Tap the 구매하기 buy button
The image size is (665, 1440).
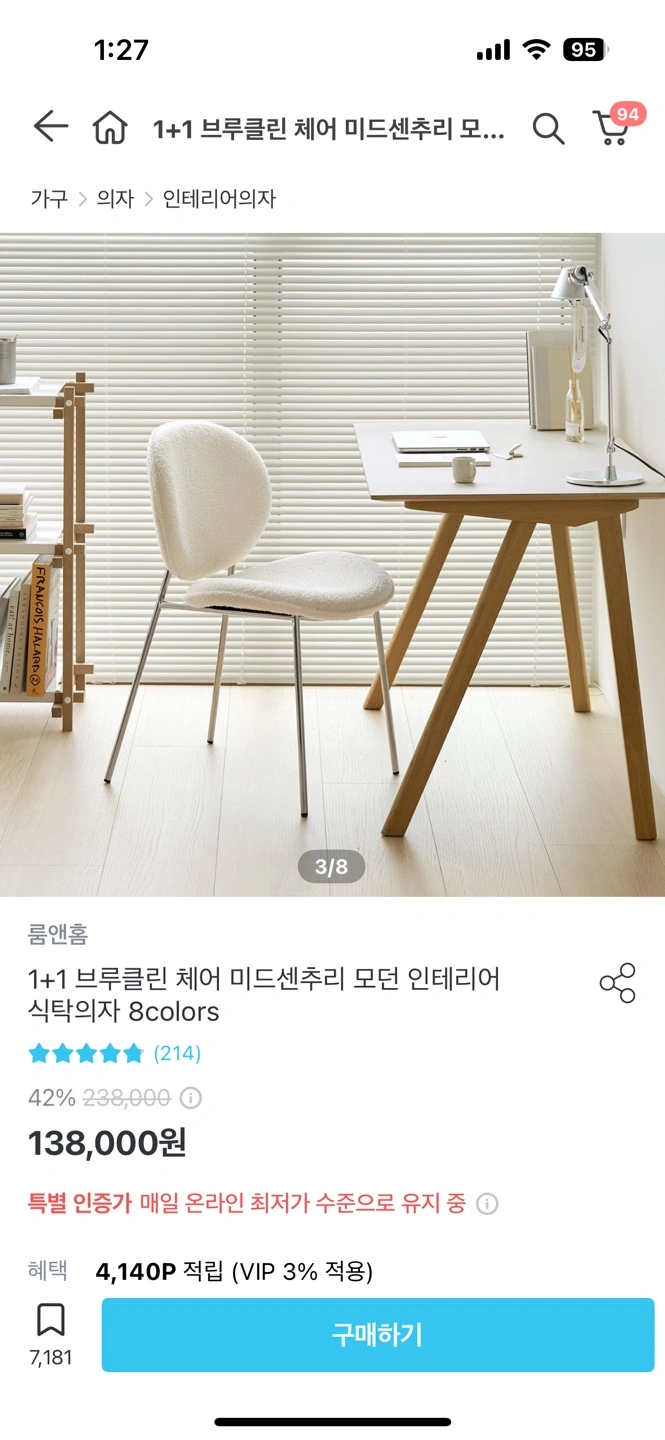click(378, 1335)
